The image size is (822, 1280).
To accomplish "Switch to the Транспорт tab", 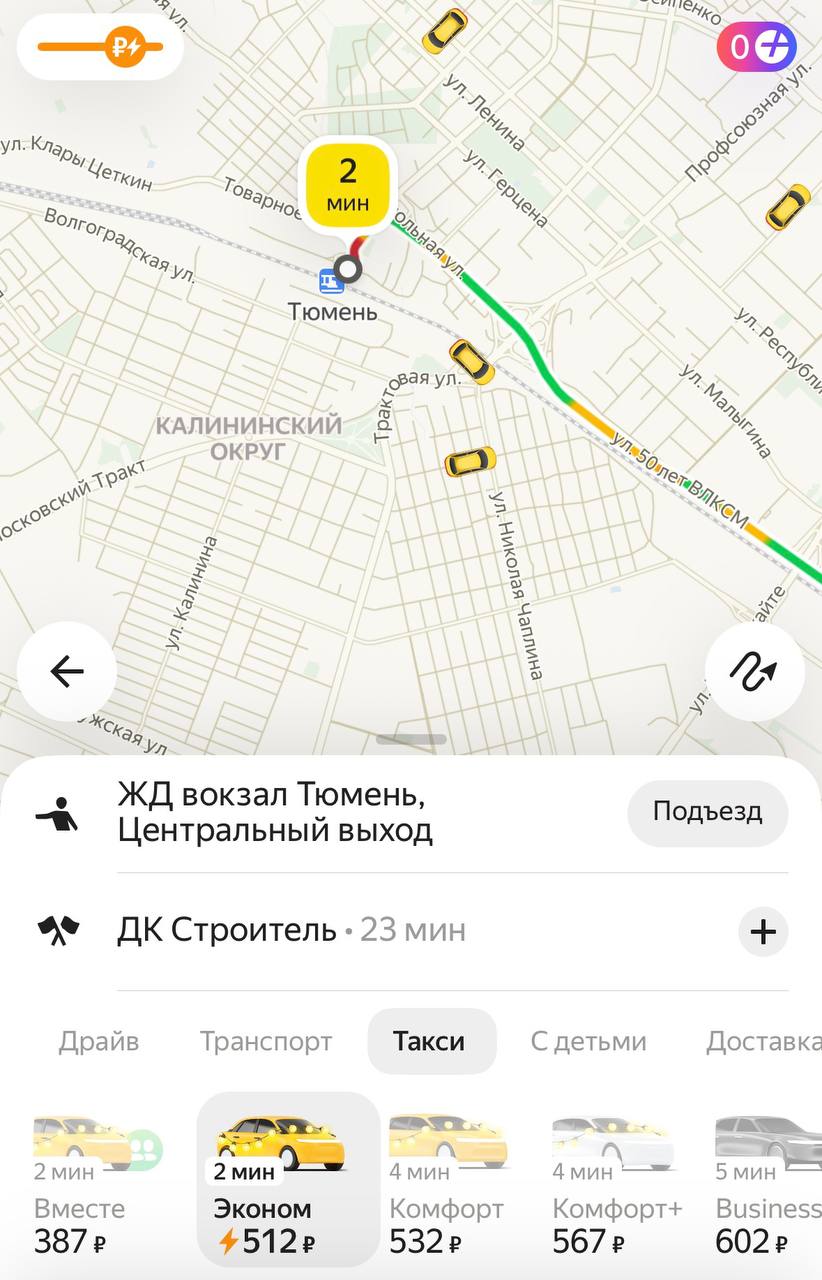I will coord(266,1041).
